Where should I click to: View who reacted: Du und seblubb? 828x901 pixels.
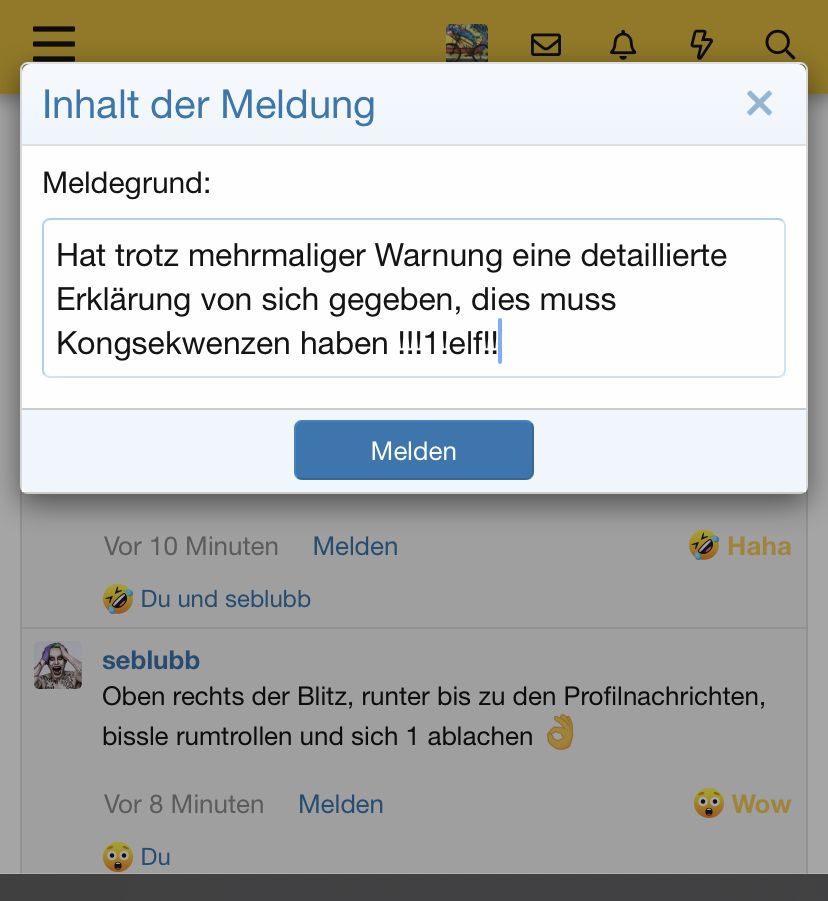tap(207, 599)
